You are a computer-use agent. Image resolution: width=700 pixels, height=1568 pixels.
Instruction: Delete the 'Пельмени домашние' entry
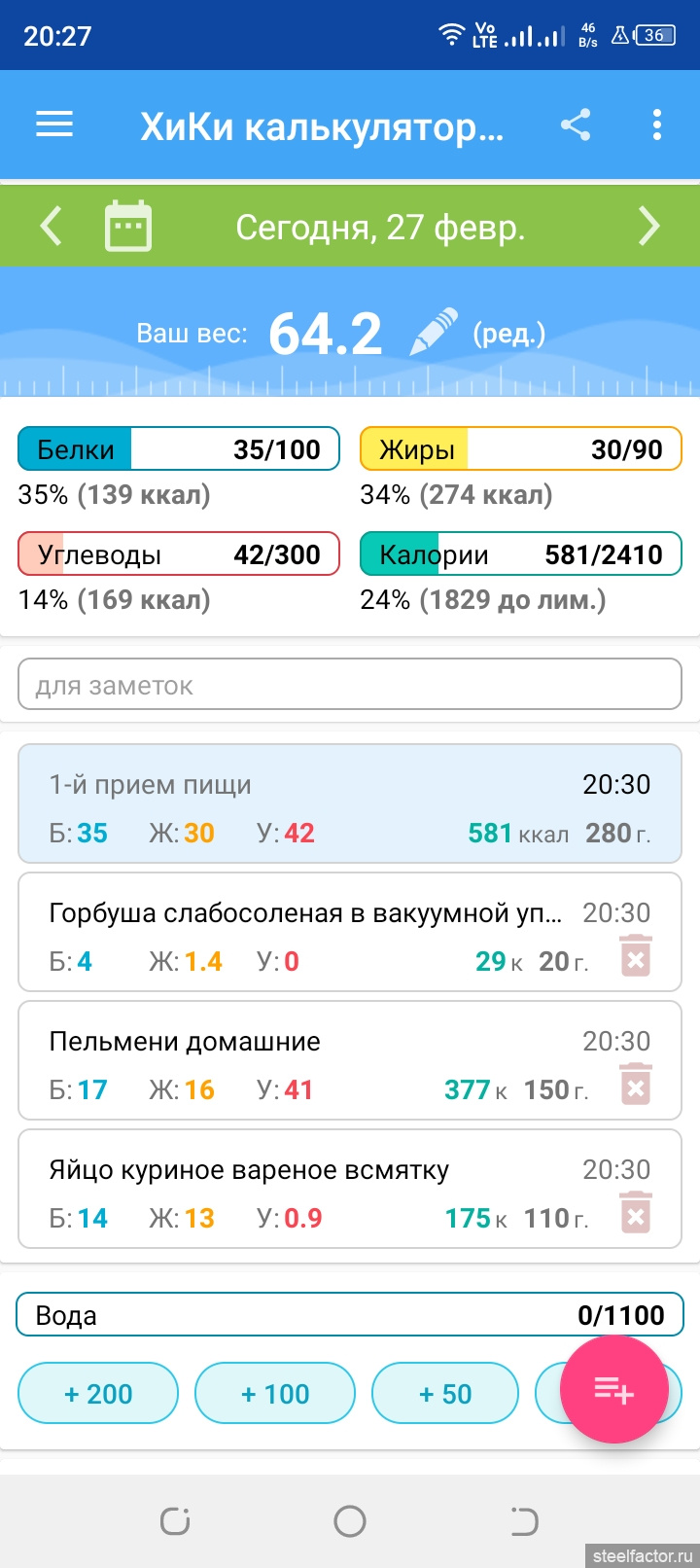(636, 1086)
